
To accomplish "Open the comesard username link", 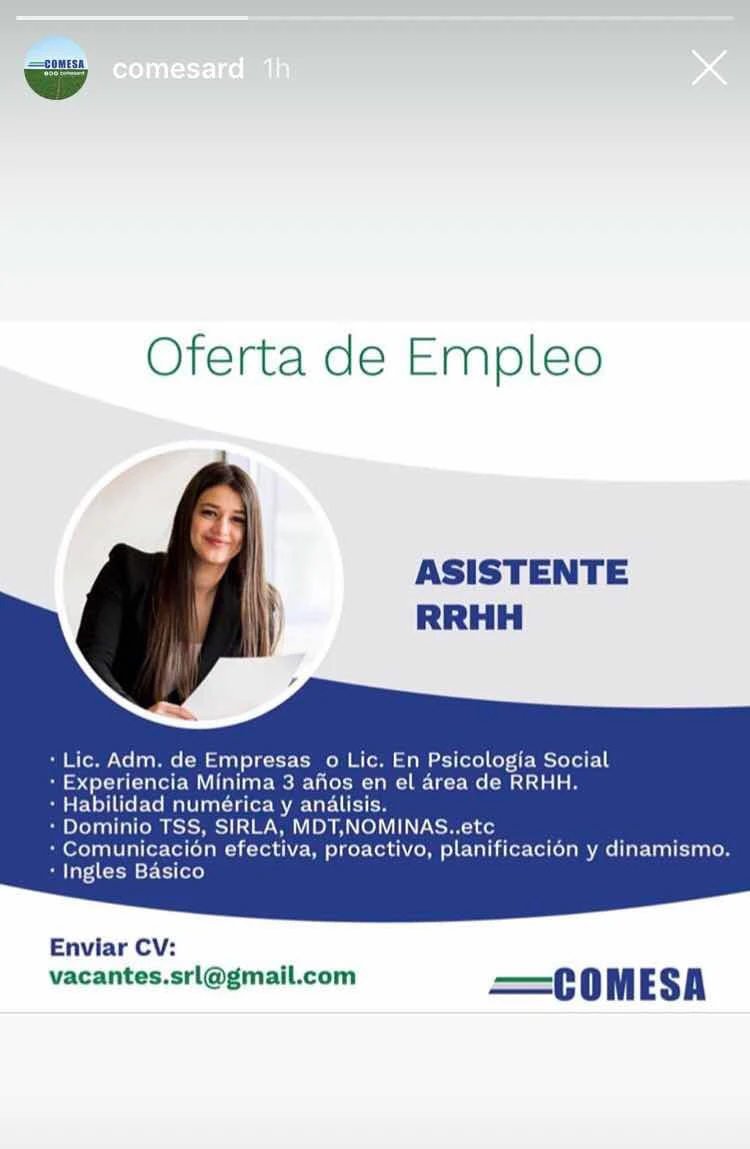I will point(178,68).
